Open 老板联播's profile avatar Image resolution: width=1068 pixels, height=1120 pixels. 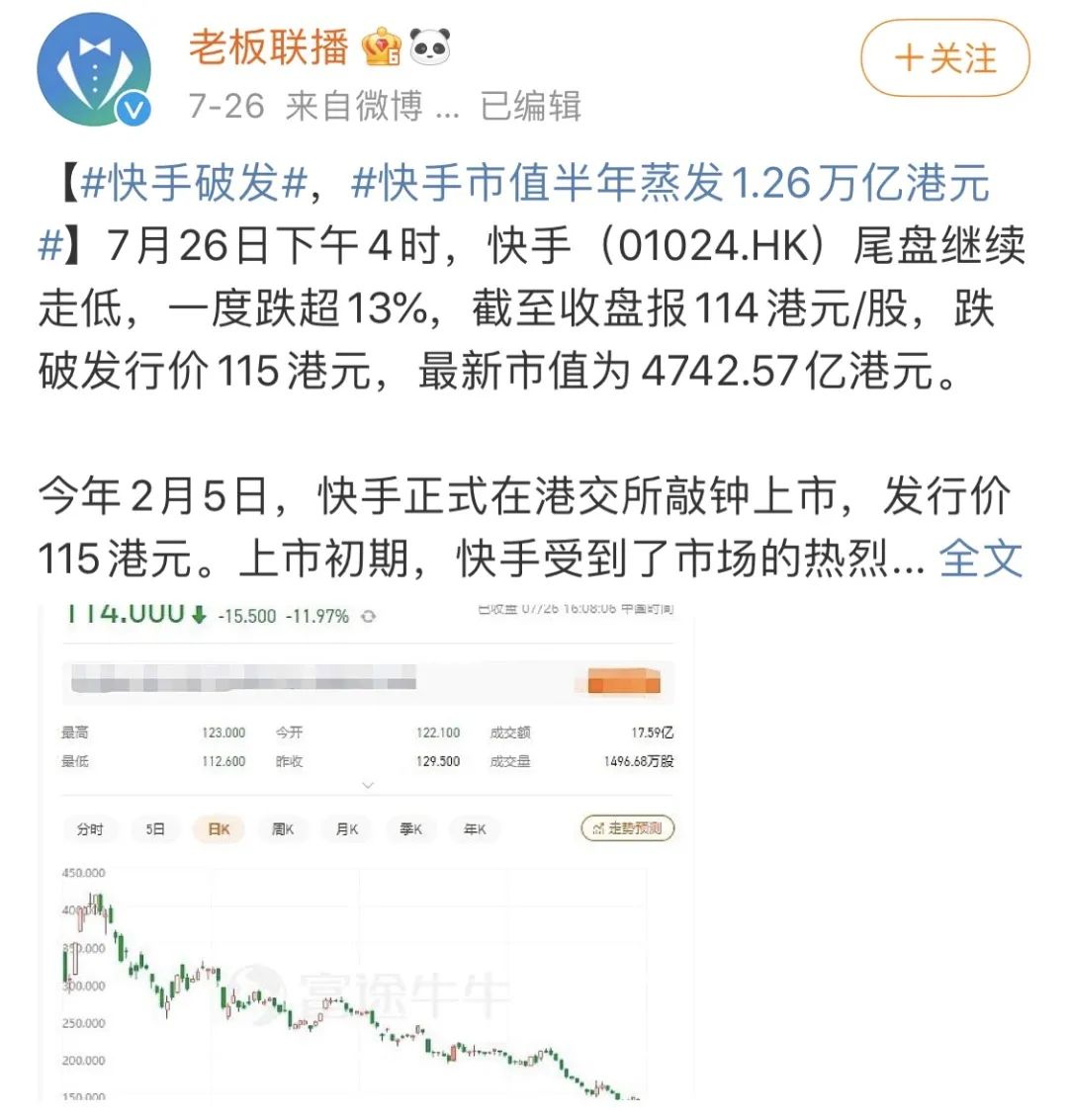click(x=94, y=70)
